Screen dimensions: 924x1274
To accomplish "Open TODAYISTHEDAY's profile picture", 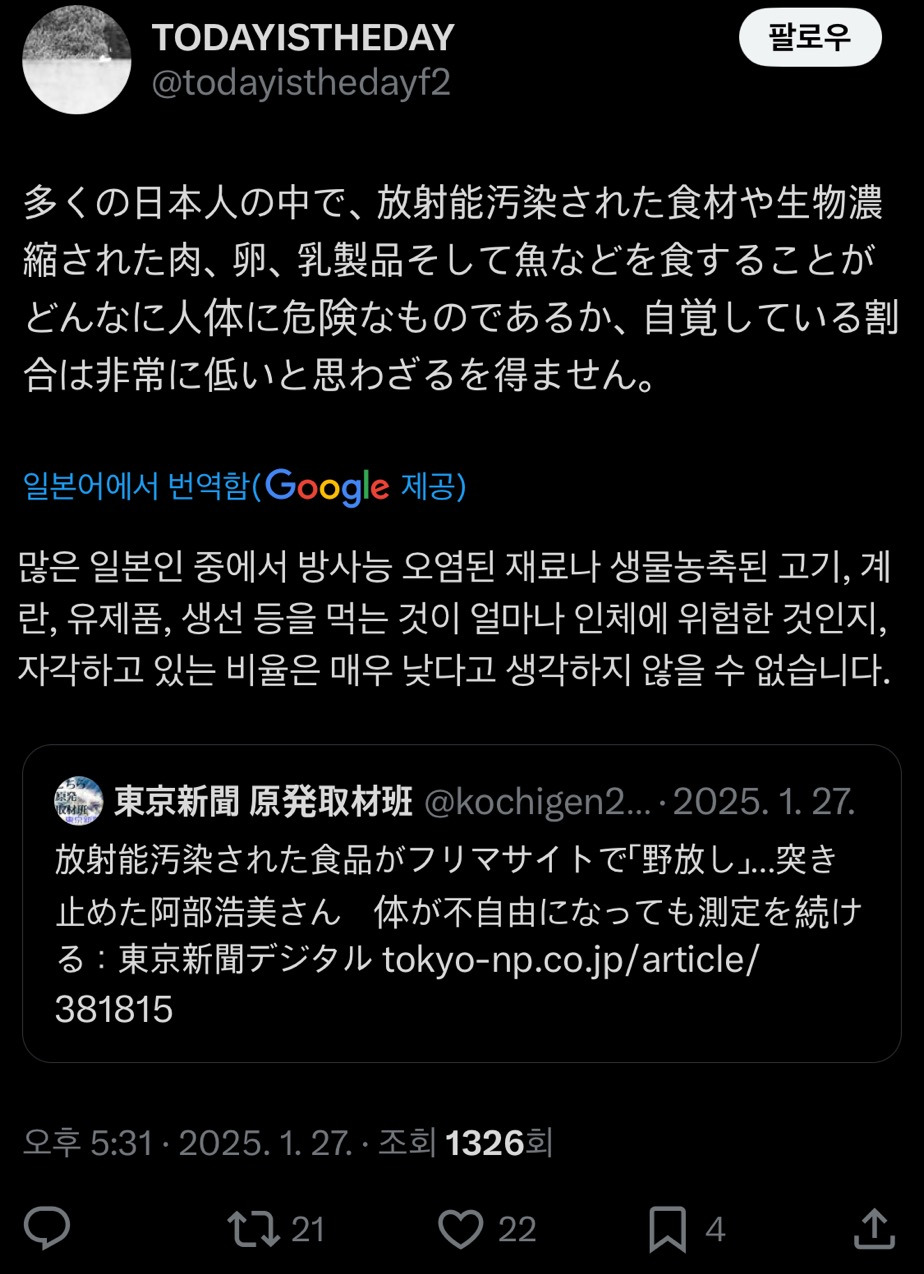I will (76, 59).
